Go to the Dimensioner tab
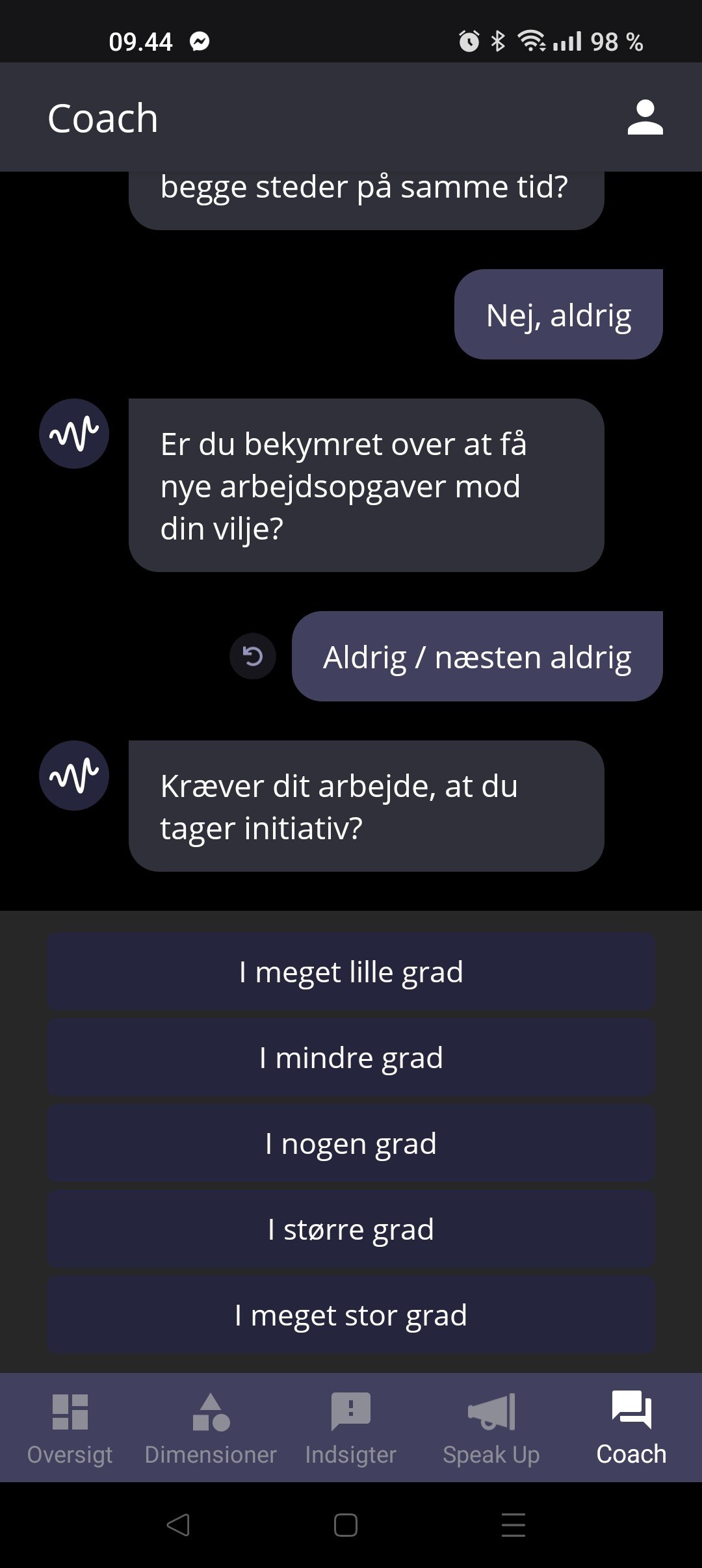Viewport: 702px width, 1568px height. tap(211, 1428)
